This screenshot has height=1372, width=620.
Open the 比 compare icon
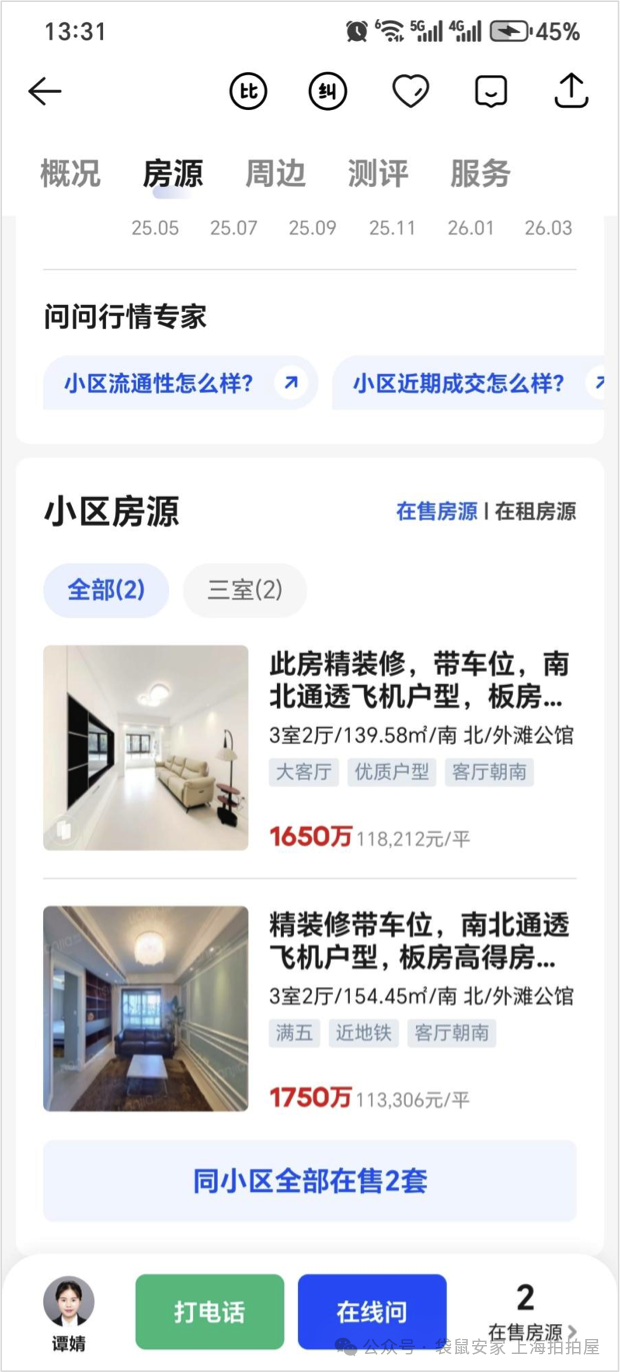click(x=248, y=92)
